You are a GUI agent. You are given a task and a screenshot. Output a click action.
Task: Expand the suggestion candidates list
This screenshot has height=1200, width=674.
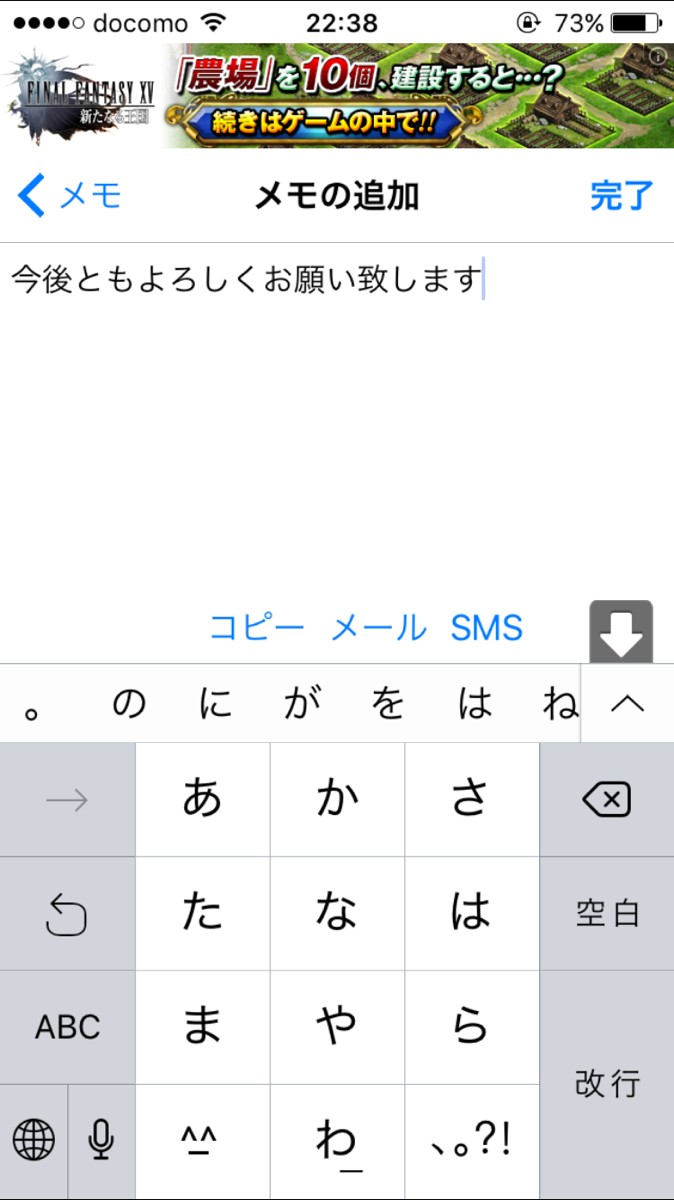click(x=627, y=704)
